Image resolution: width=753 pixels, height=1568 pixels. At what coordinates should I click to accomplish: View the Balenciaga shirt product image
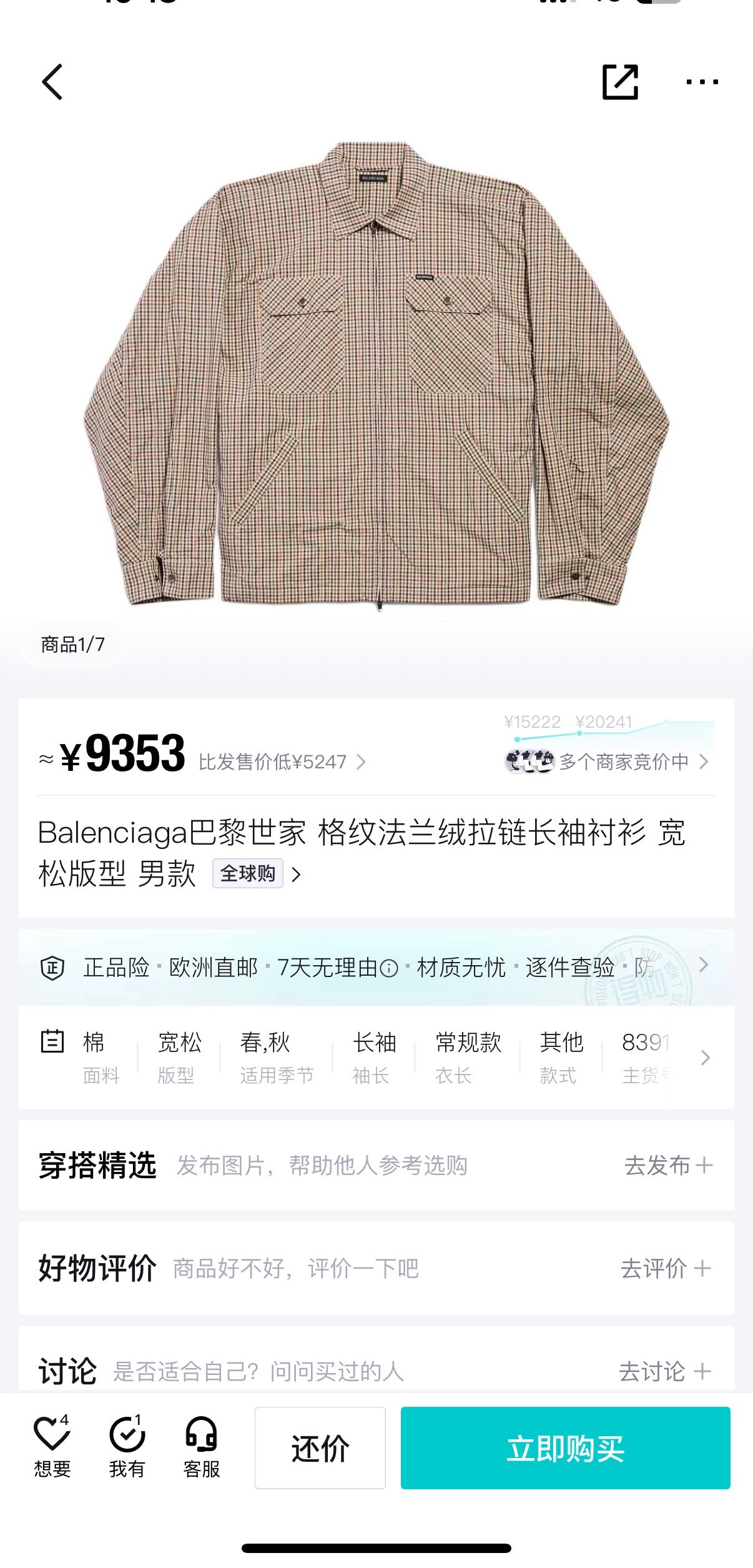[x=376, y=375]
